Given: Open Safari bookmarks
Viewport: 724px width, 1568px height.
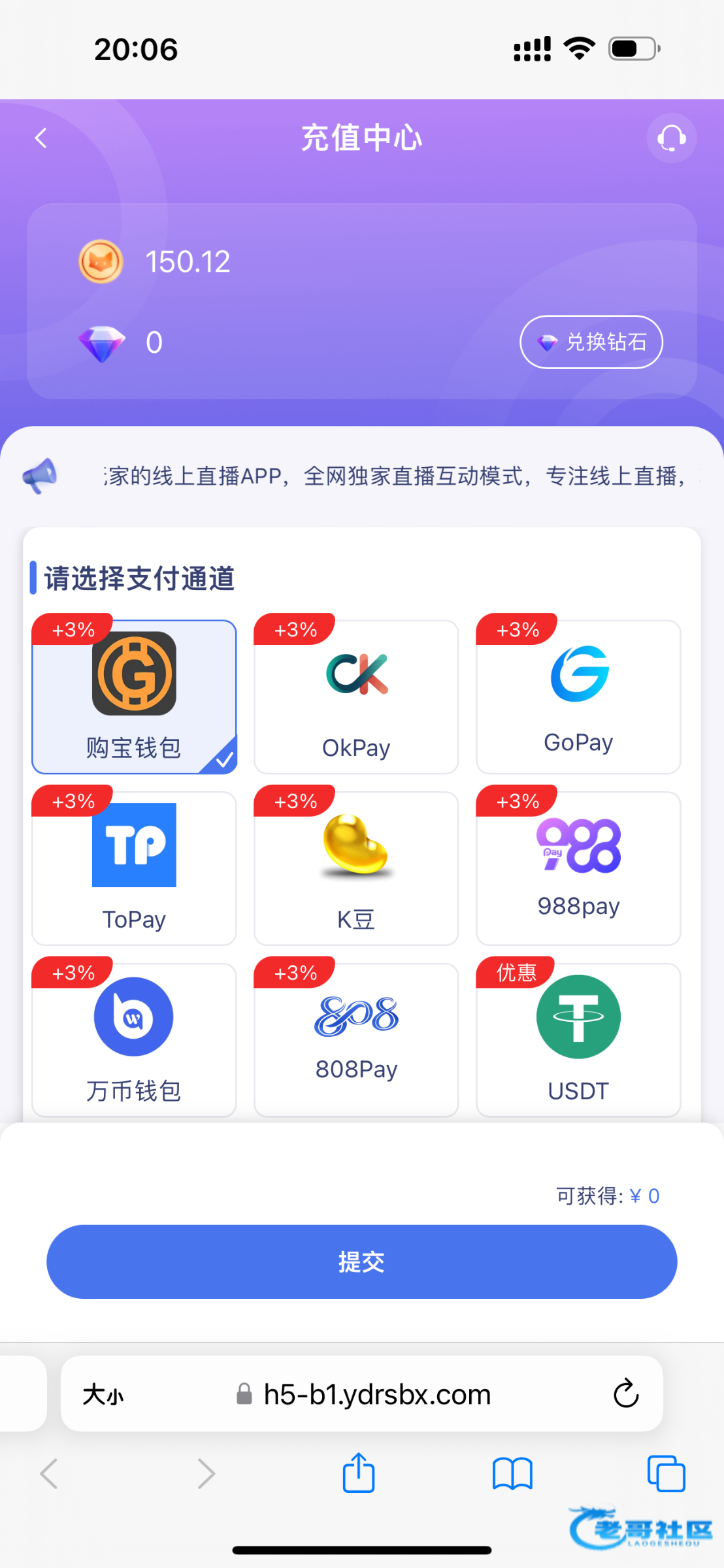Looking at the screenshot, I should [x=513, y=1474].
